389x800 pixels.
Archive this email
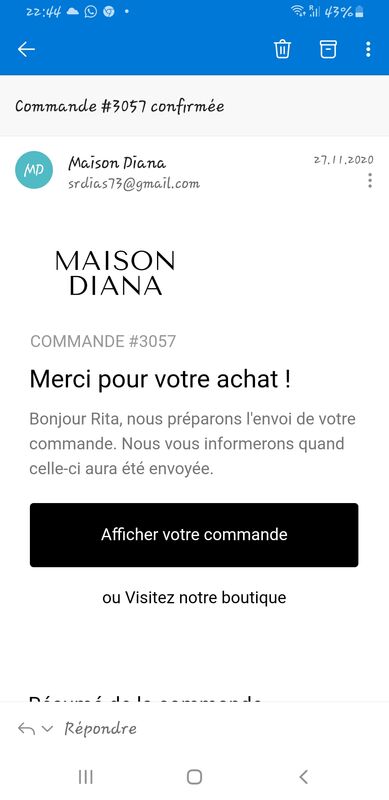click(328, 49)
